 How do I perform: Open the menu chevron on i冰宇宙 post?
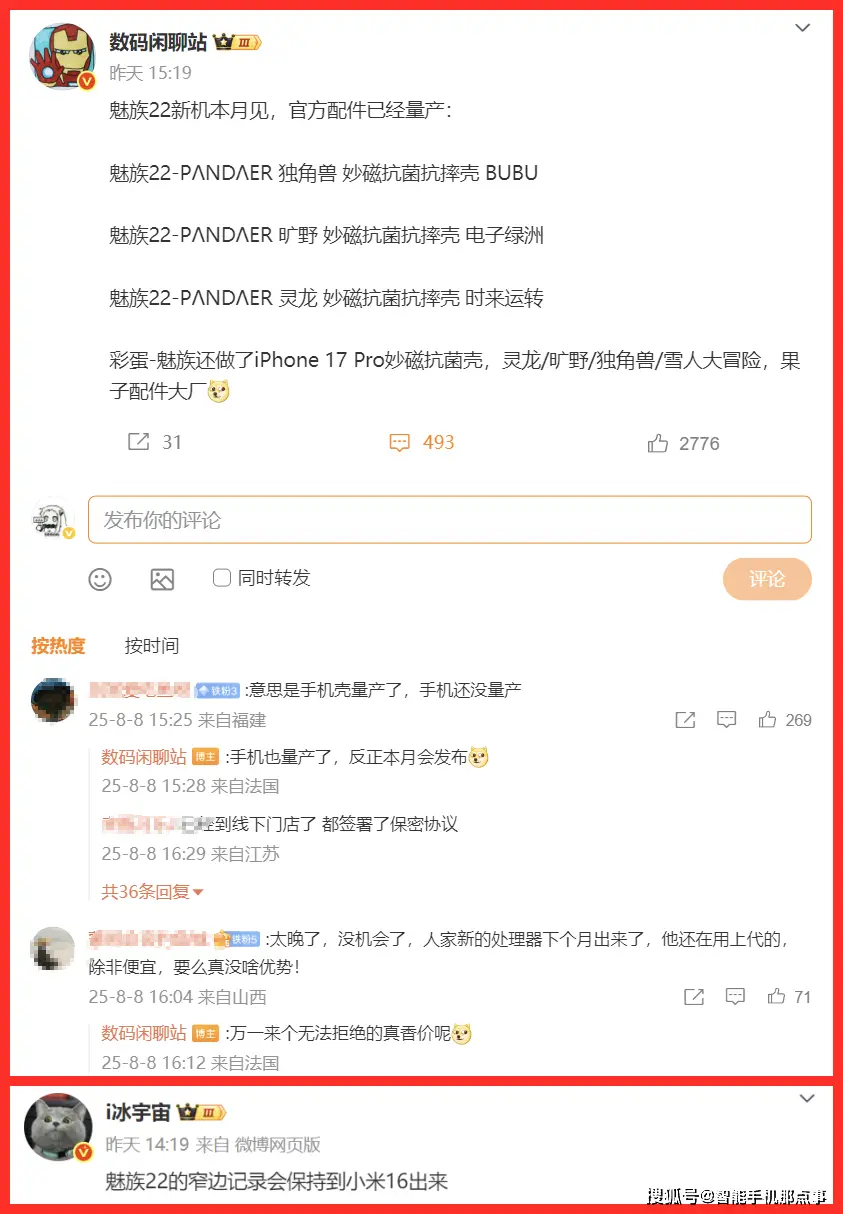pos(808,1099)
